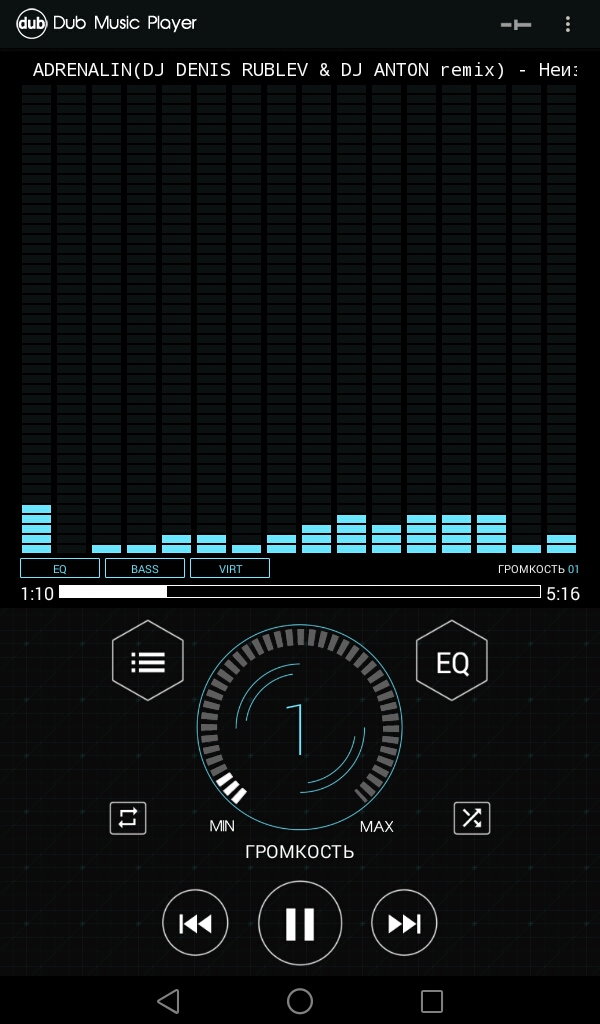Open the overflow menu
600x1024 pixels.
[567, 24]
